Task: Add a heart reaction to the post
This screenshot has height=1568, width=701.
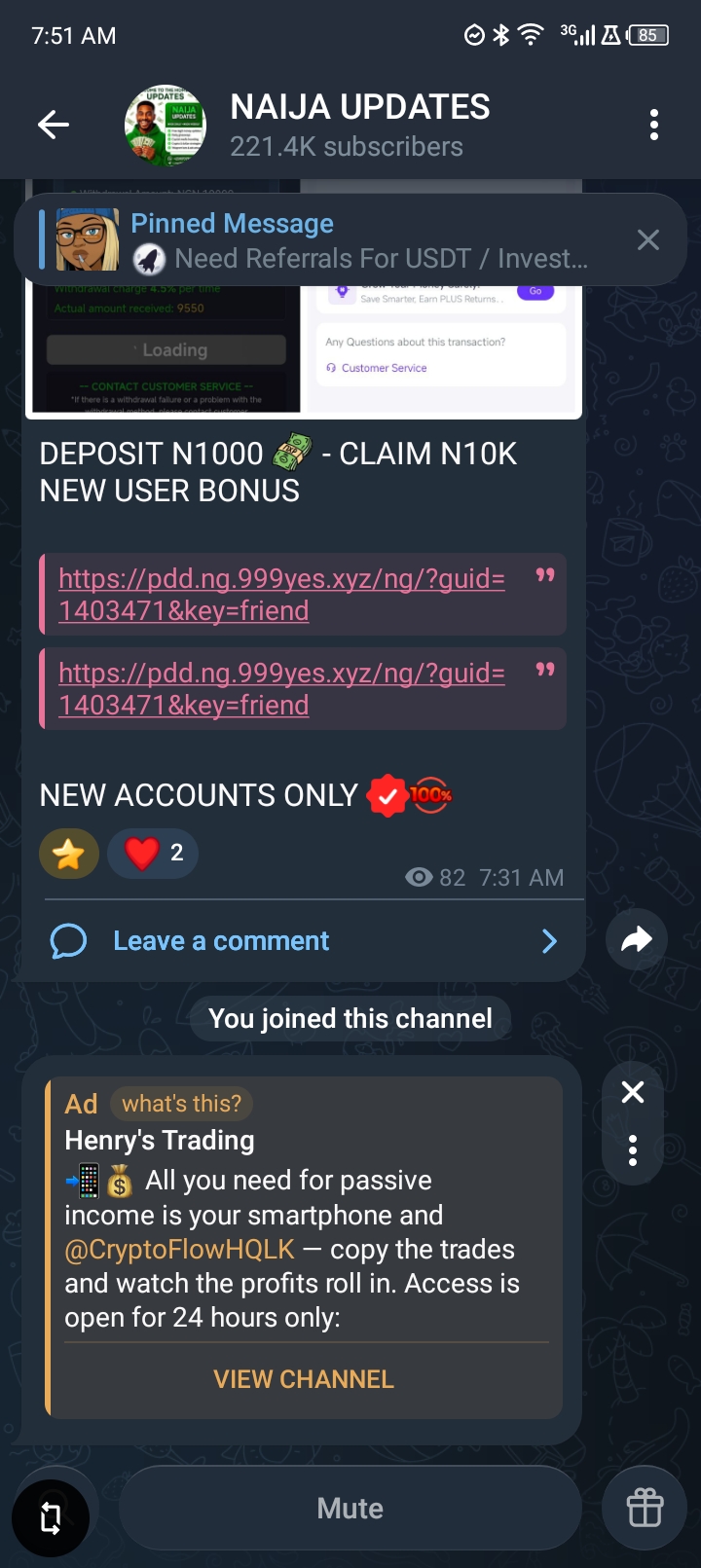Action: (x=153, y=854)
